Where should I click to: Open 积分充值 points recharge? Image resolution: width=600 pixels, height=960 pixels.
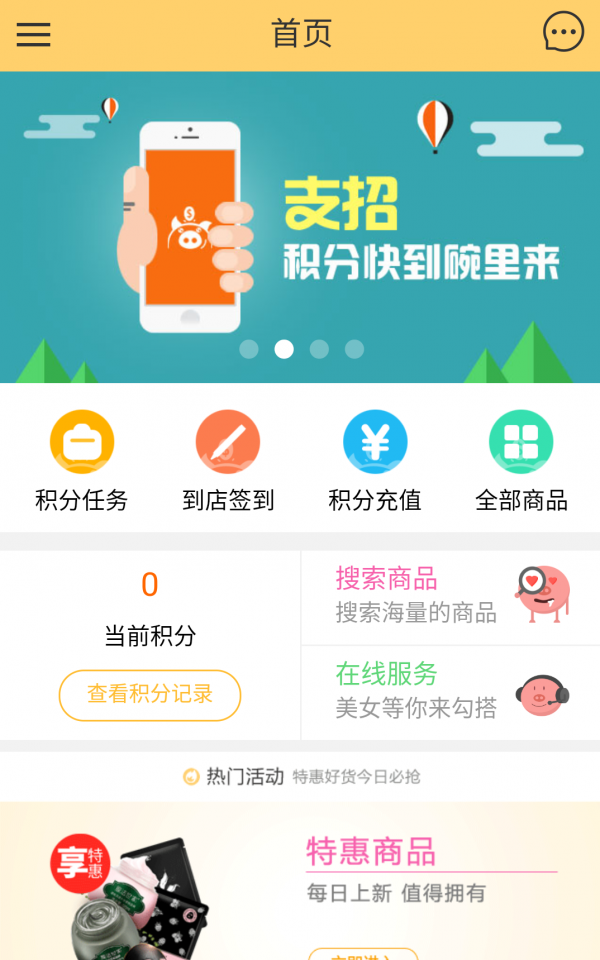coord(375,461)
